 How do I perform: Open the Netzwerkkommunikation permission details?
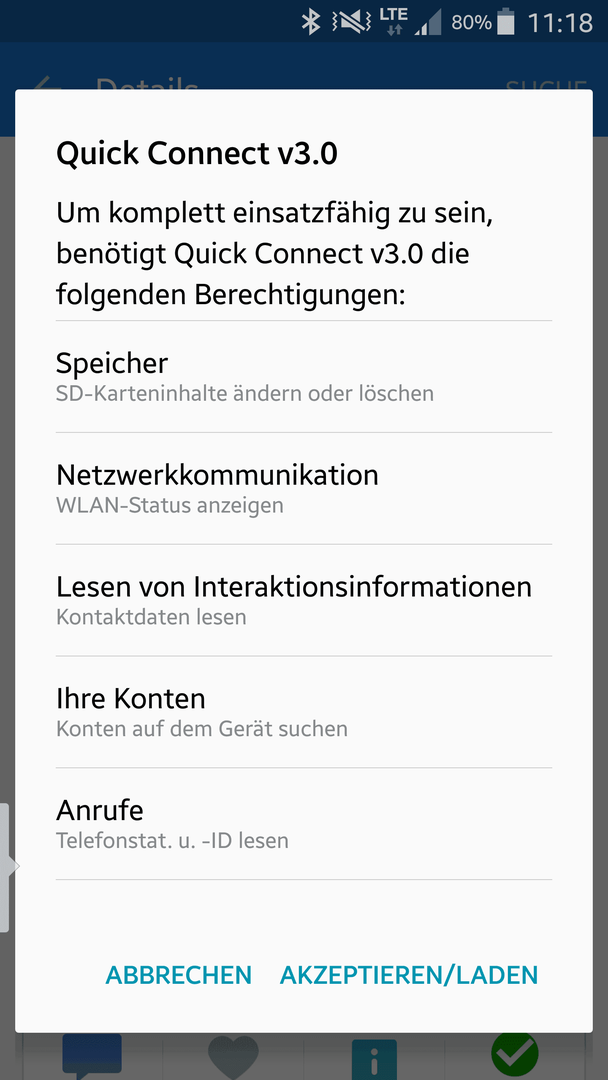(x=304, y=488)
